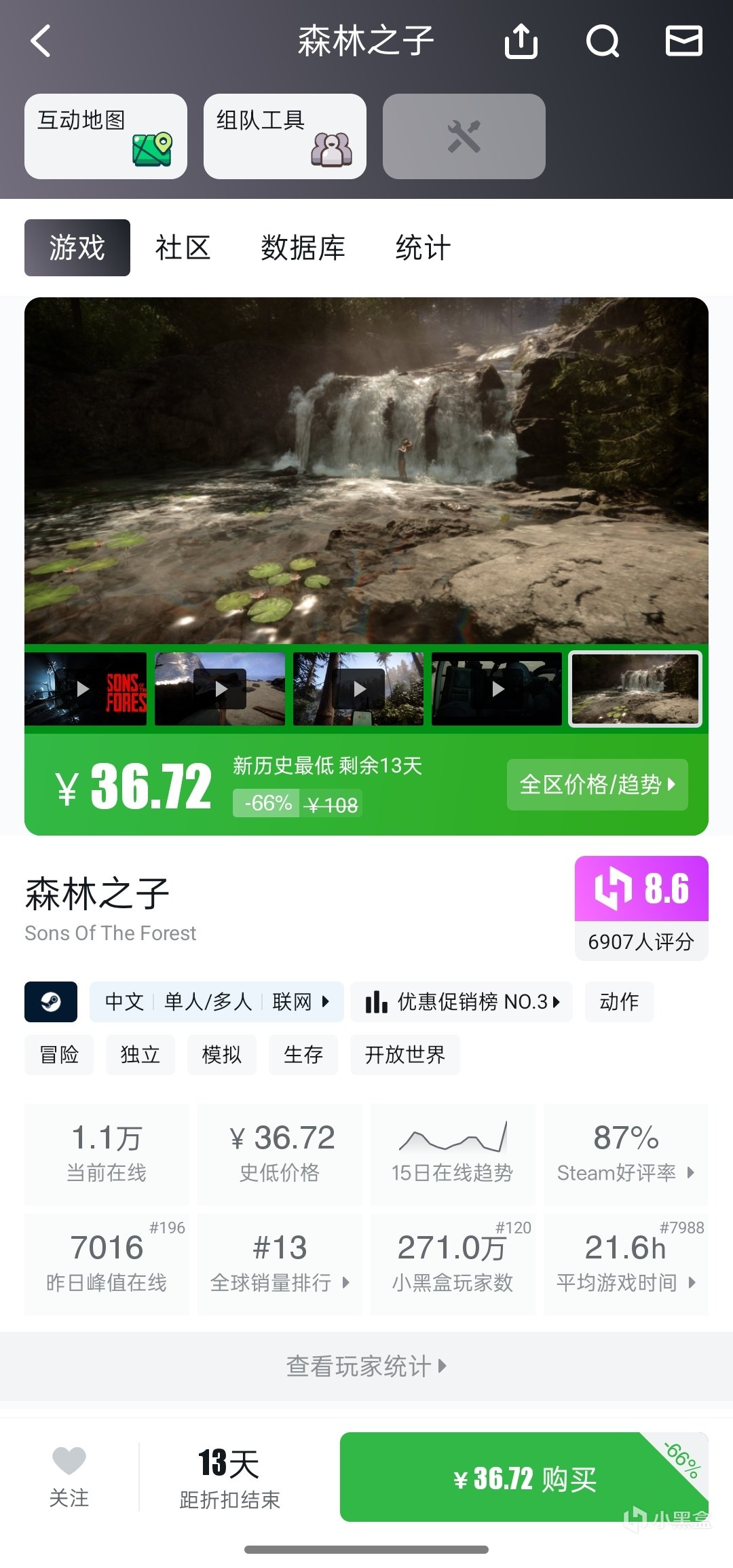Buy the game for ¥36.72

524,1478
